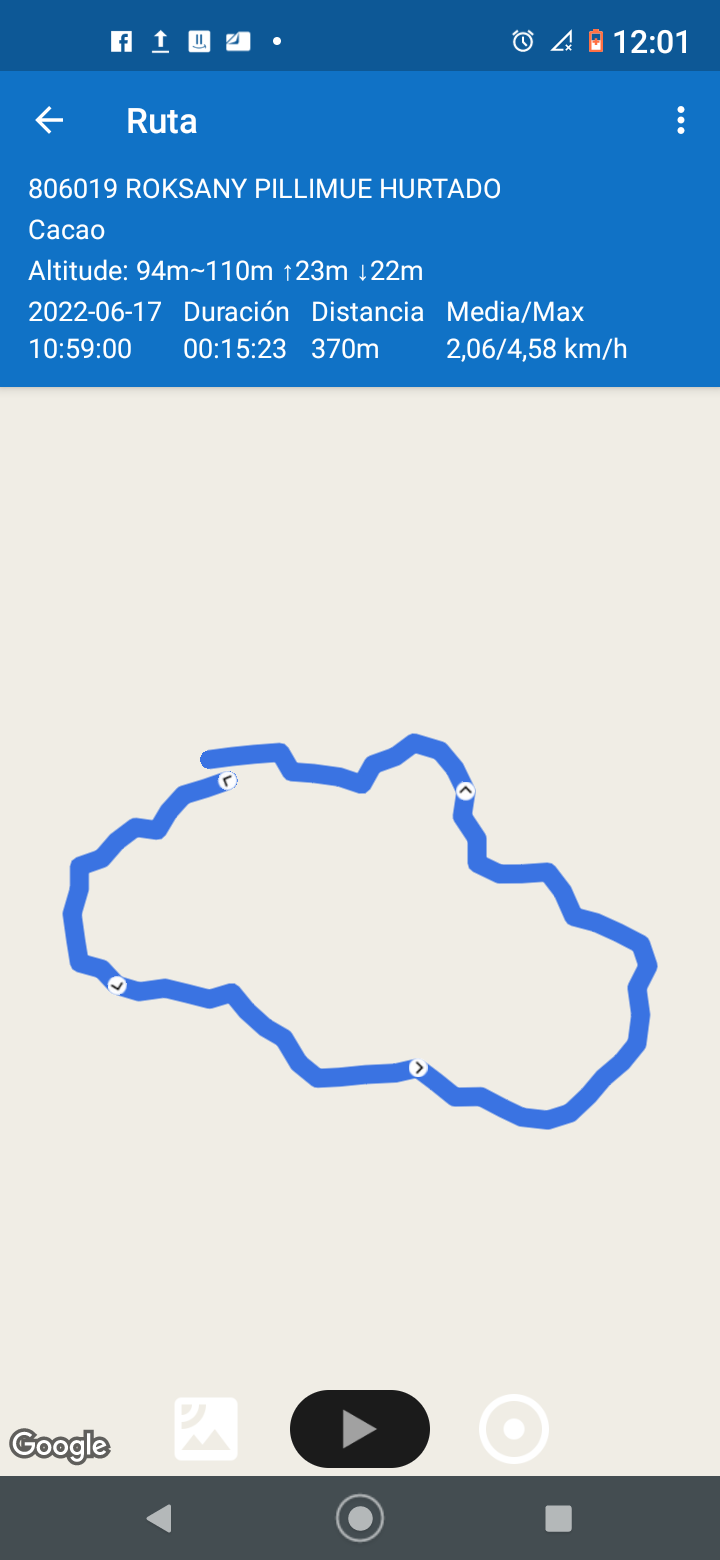The width and height of the screenshot is (720, 1560).
Task: Tap the system home button
Action: (x=360, y=1518)
